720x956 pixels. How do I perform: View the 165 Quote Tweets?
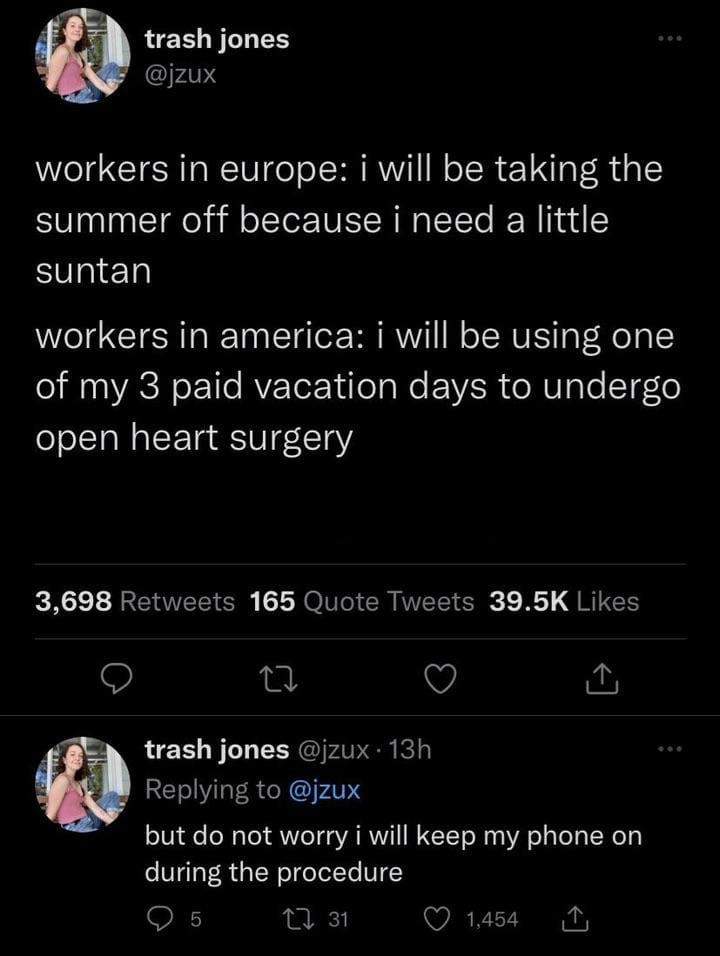[361, 601]
